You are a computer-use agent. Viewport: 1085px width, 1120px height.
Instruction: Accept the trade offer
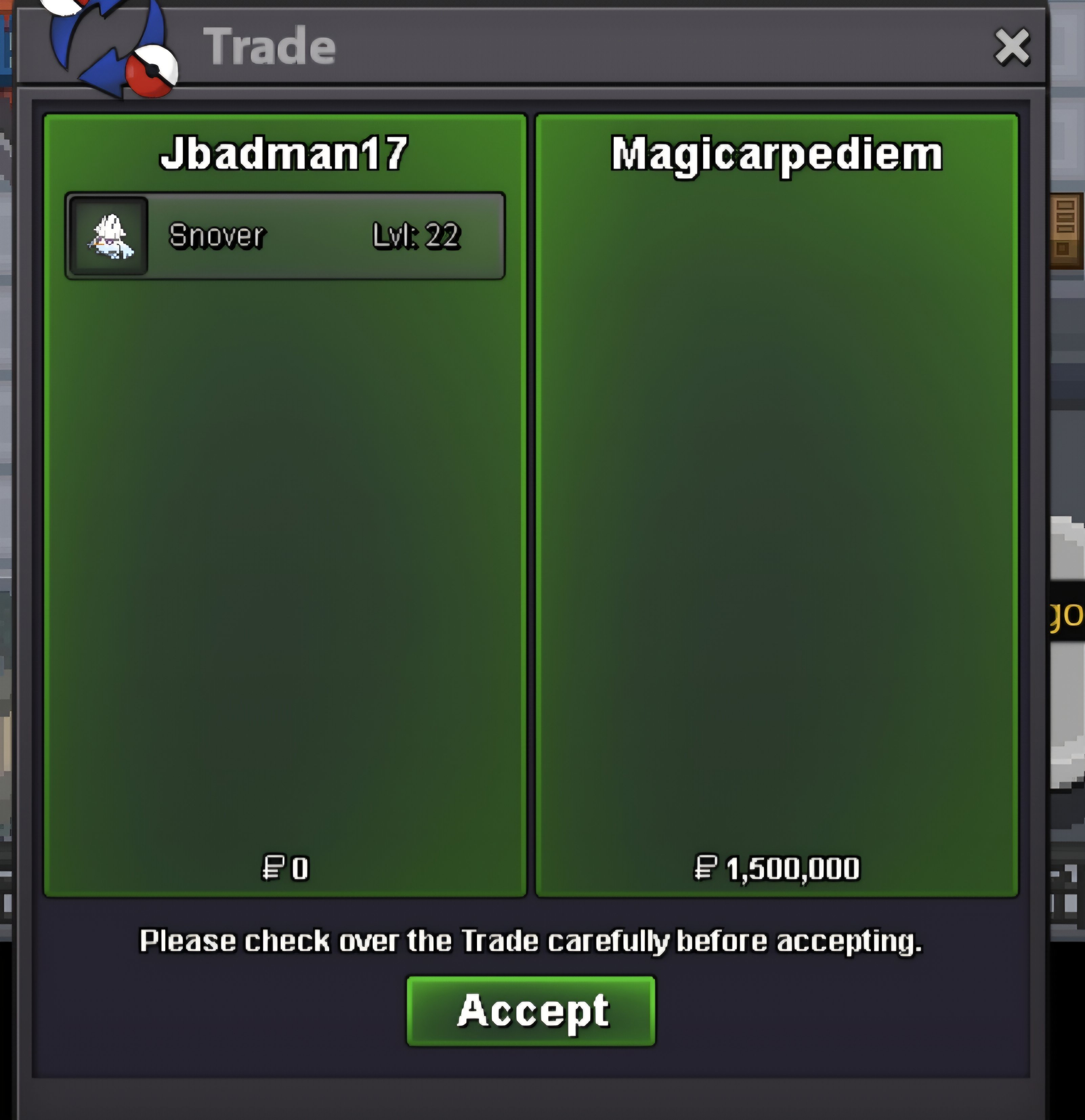pos(531,1010)
